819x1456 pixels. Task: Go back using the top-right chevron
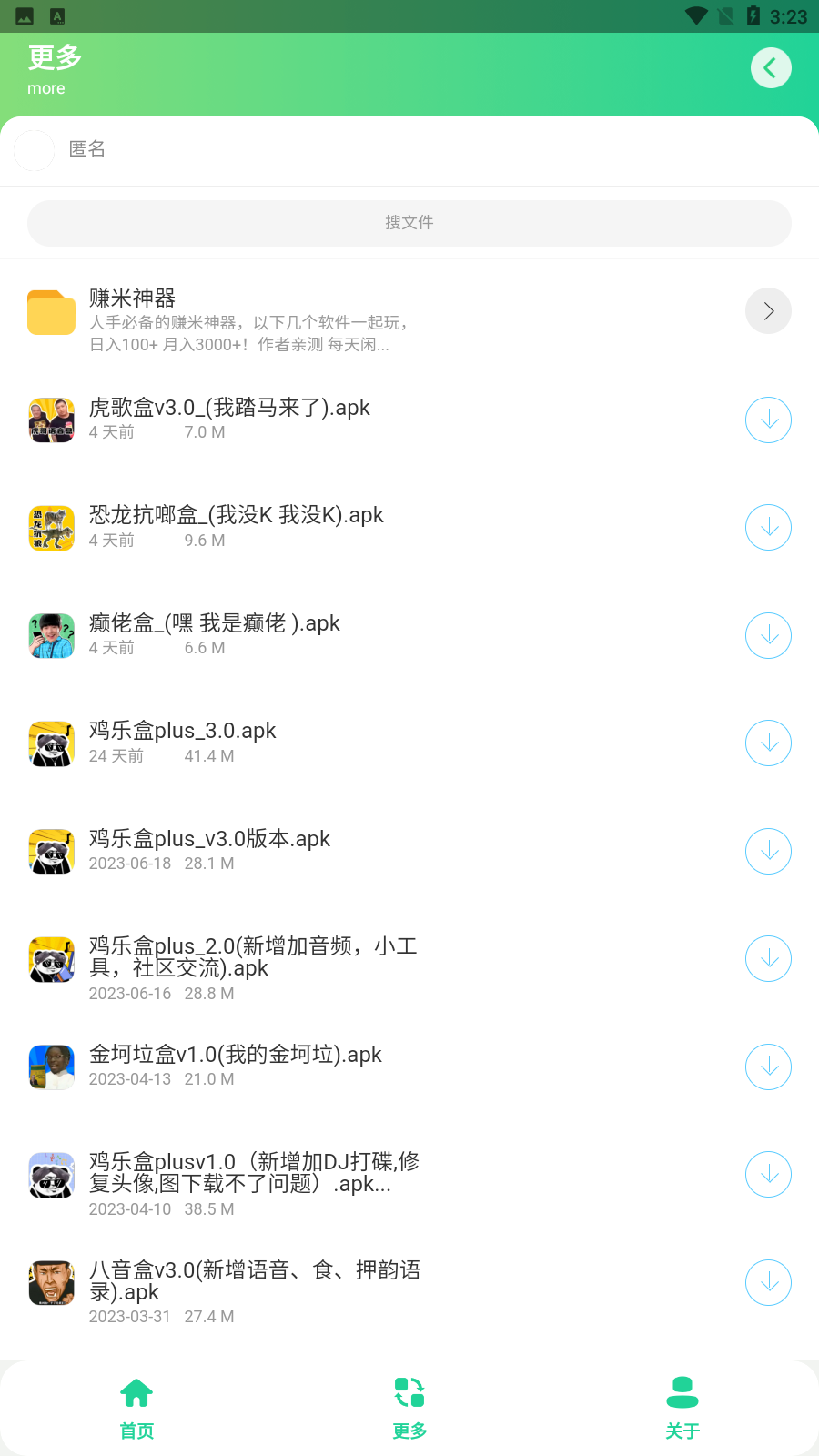(771, 67)
